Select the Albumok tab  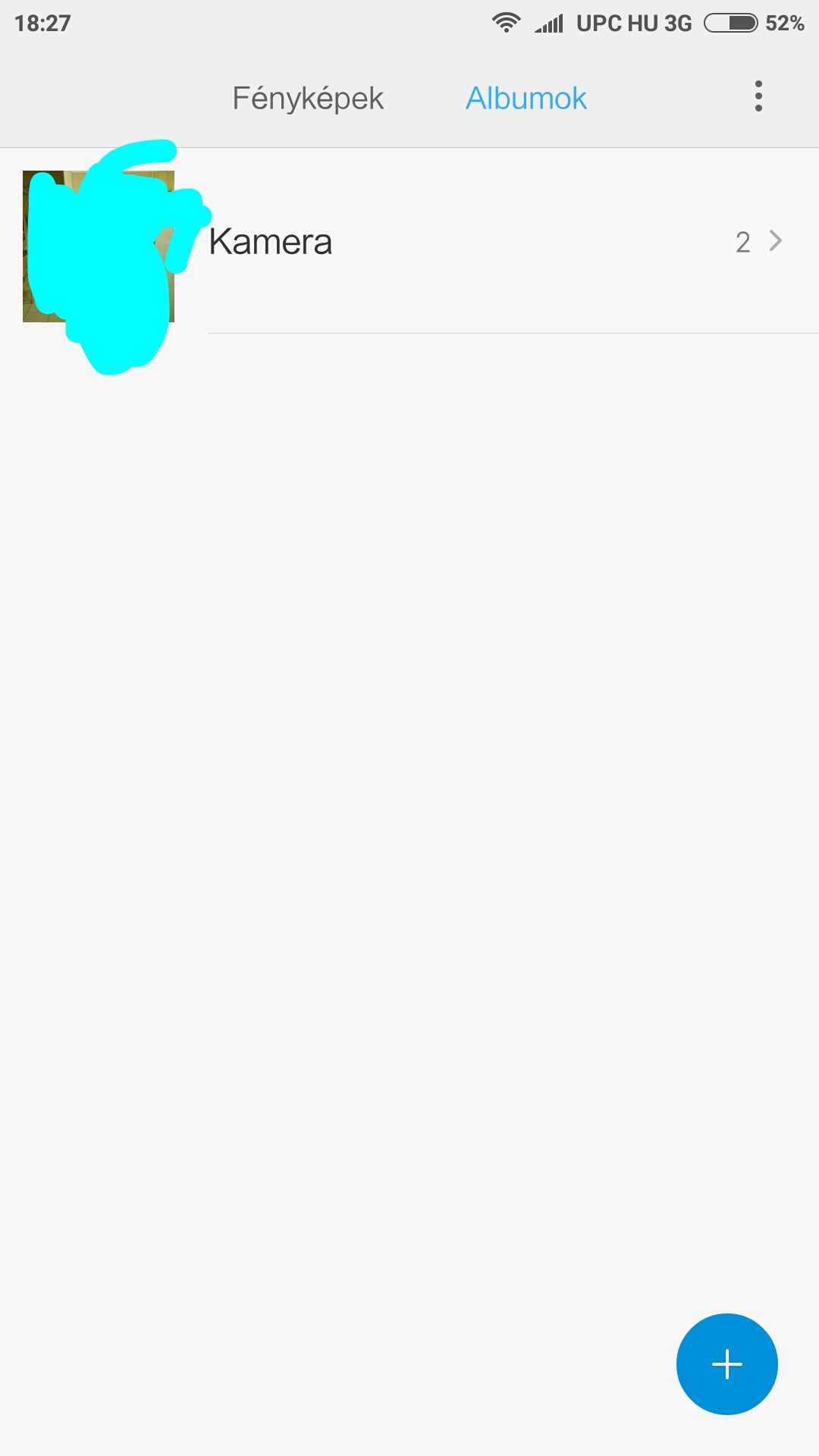tap(526, 99)
